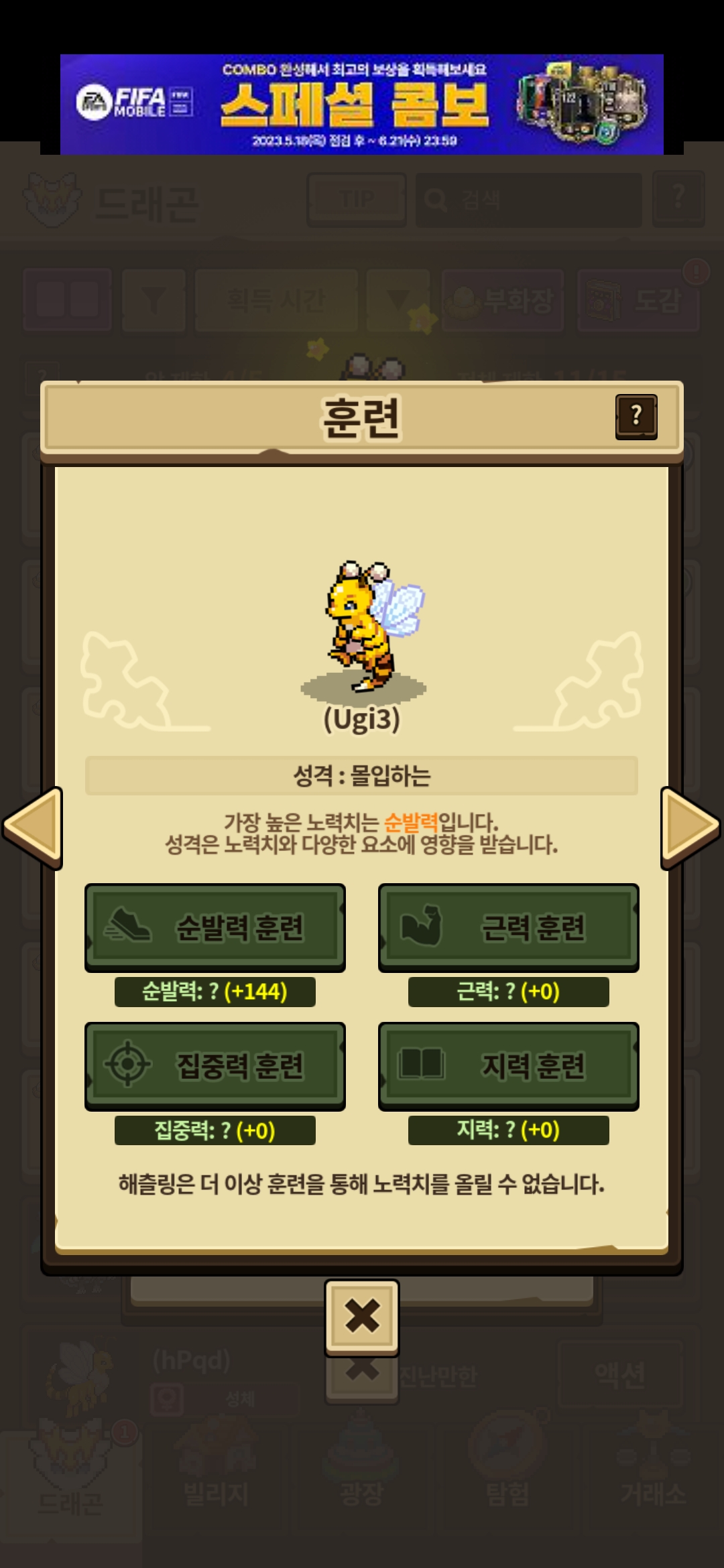Go to the next dragon with right arrow

(690, 828)
